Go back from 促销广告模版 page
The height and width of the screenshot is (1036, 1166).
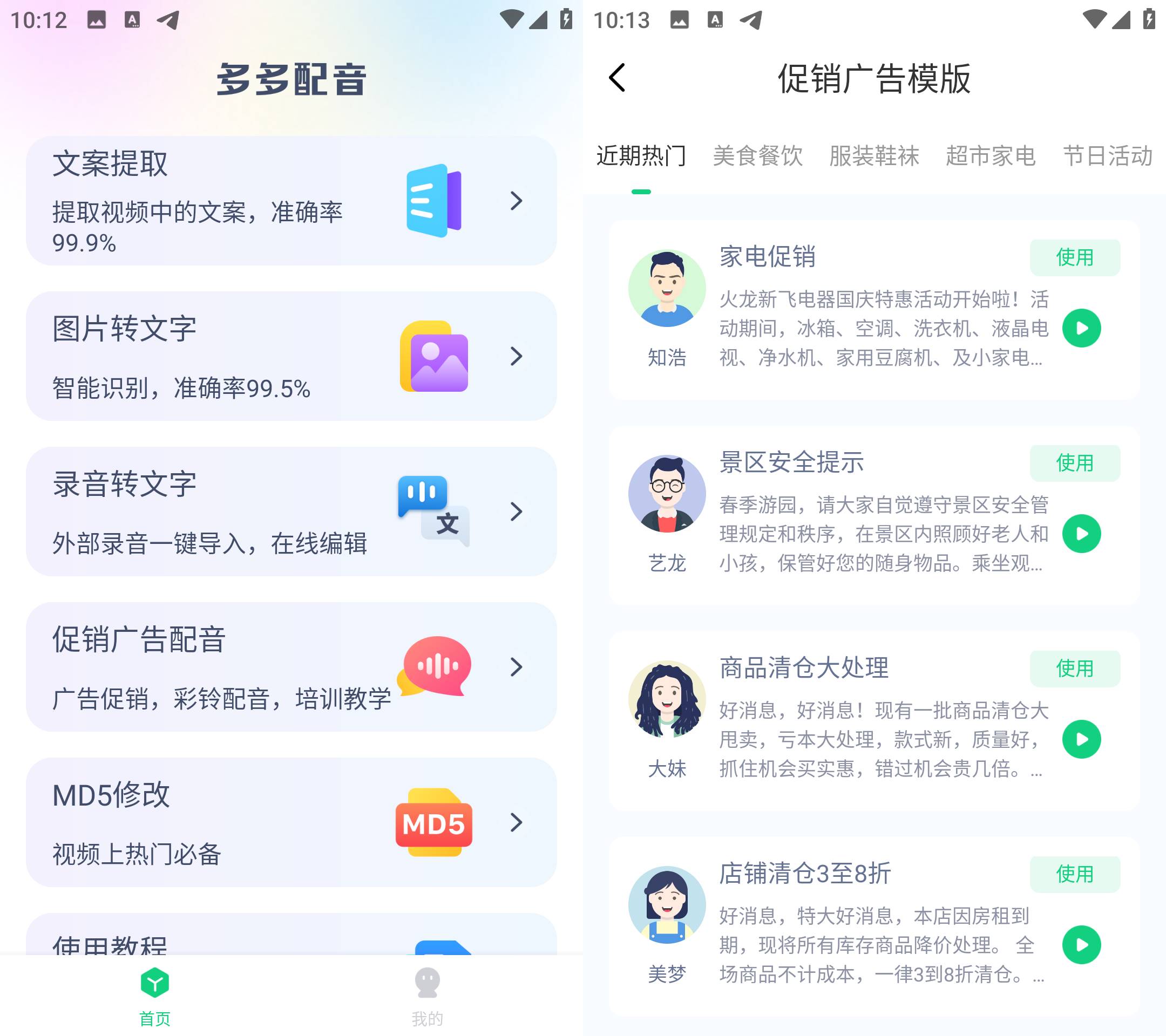click(x=616, y=78)
